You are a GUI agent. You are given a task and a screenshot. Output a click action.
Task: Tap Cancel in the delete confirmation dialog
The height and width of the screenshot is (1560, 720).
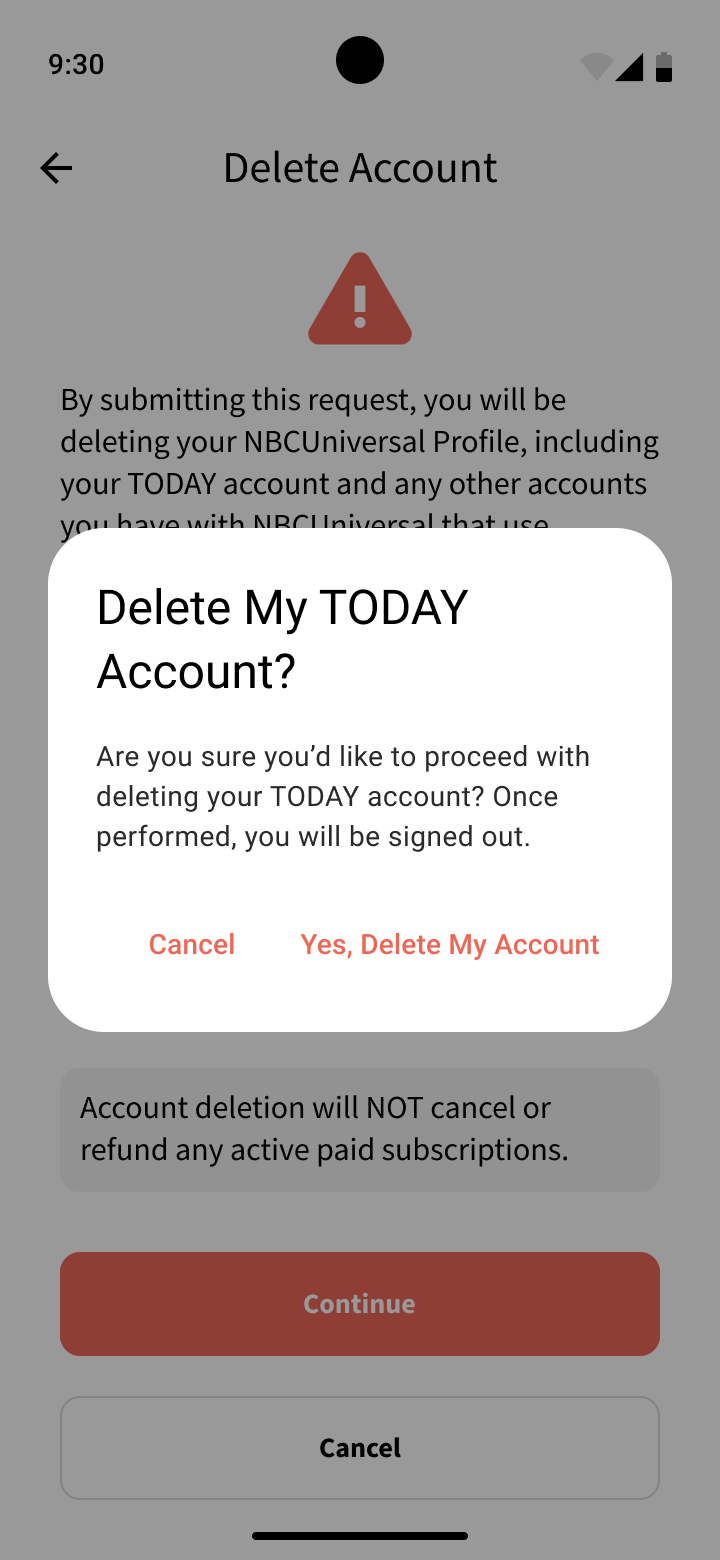[192, 945]
